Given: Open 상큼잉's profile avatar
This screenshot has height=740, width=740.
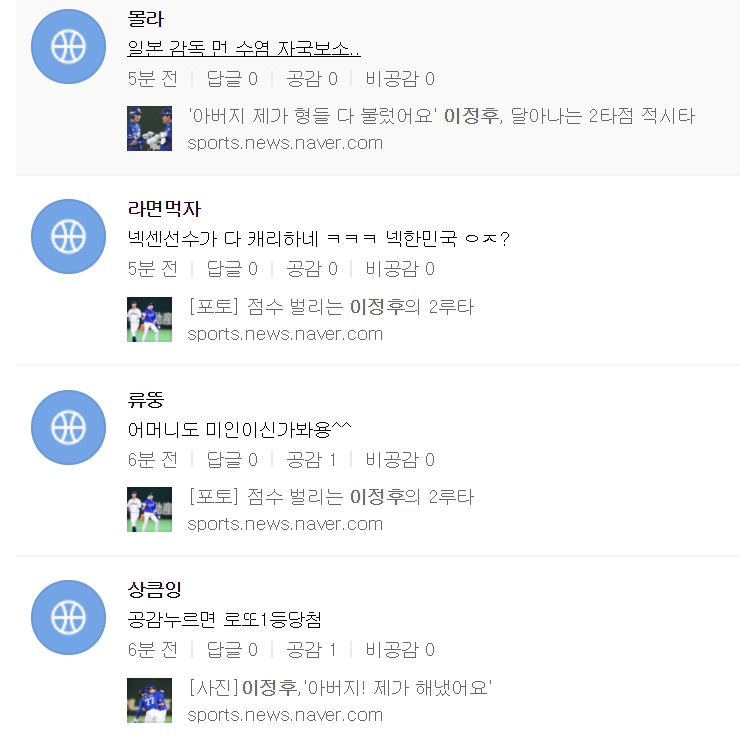Looking at the screenshot, I should pos(69,618).
